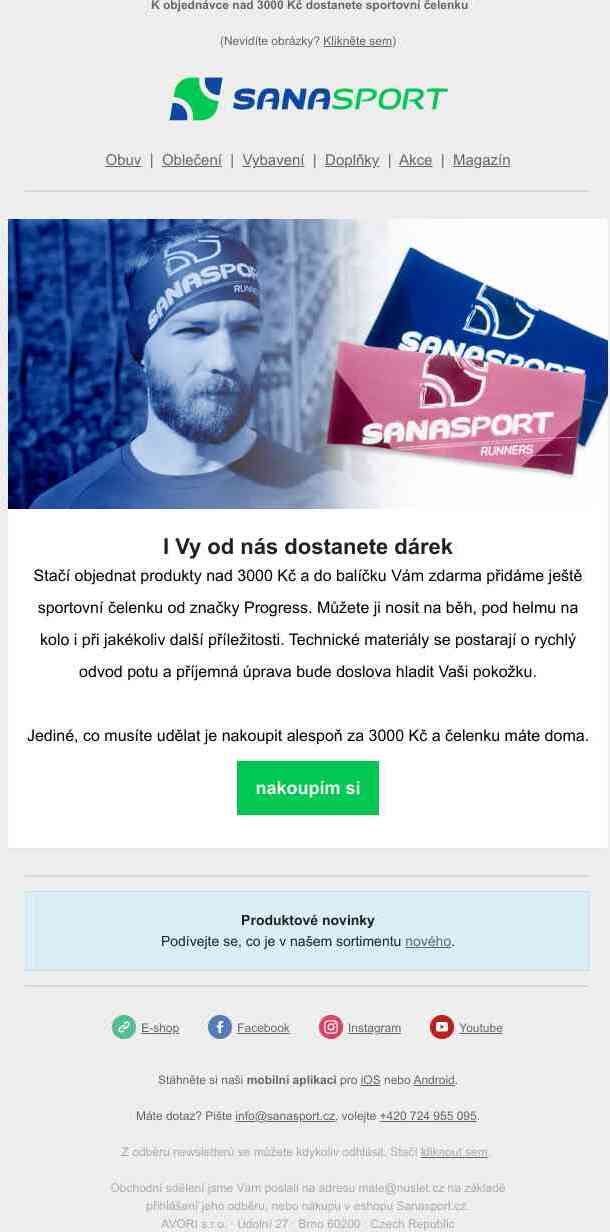Open the Instagram profile link
This screenshot has width=610, height=1232.
(374, 1028)
